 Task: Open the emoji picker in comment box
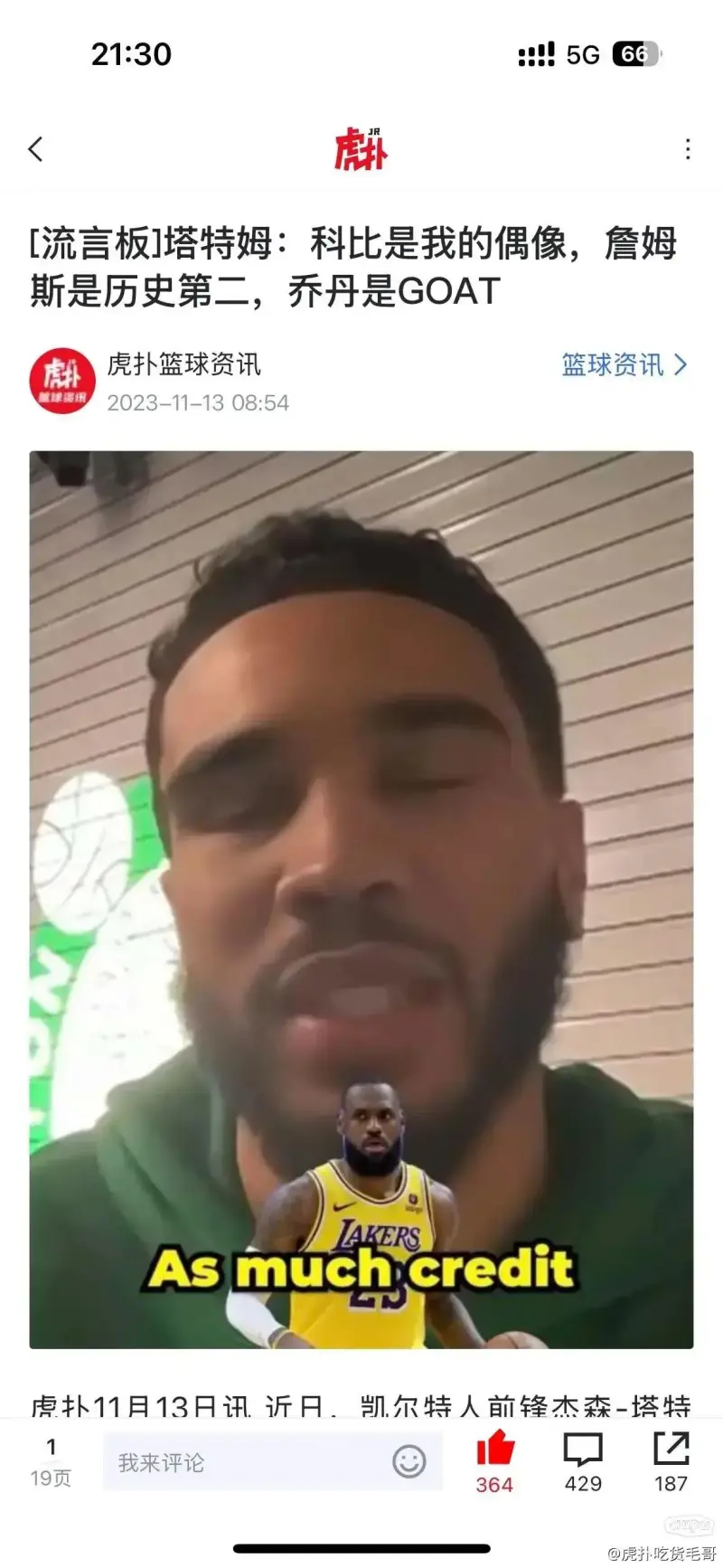[x=408, y=1461]
